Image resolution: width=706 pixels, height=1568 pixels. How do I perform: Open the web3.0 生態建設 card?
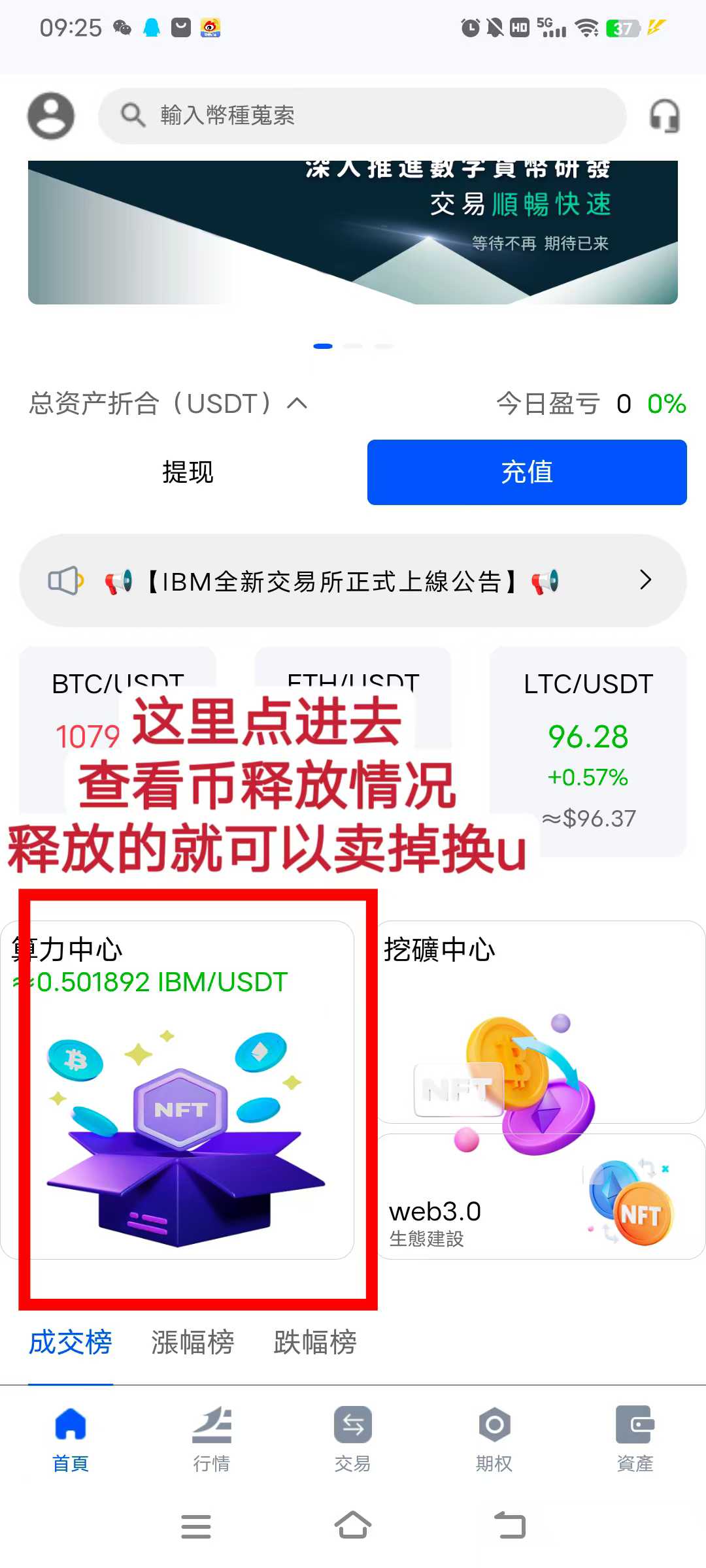pyautogui.click(x=541, y=1197)
